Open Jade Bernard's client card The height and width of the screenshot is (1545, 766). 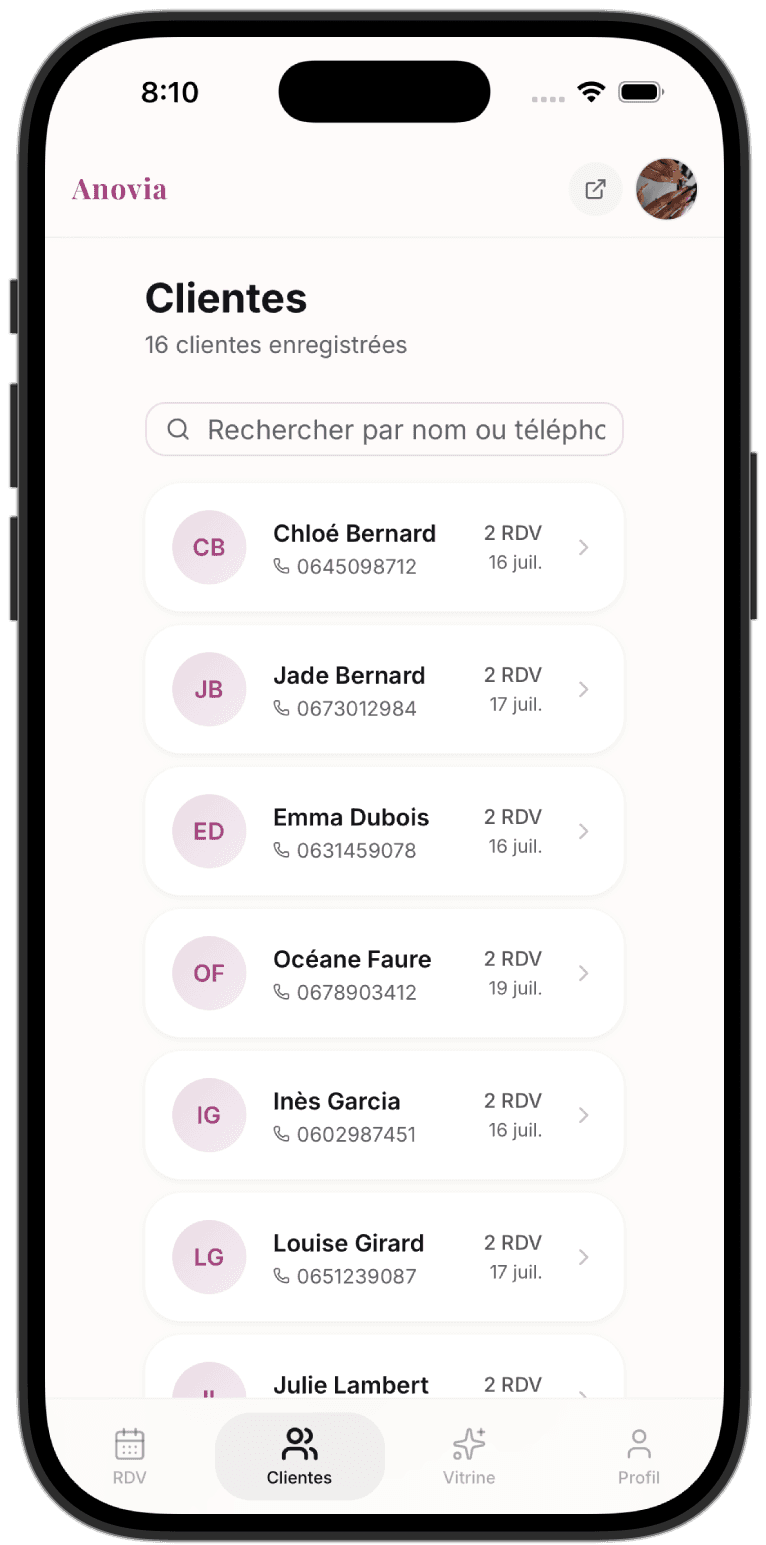pyautogui.click(x=384, y=689)
